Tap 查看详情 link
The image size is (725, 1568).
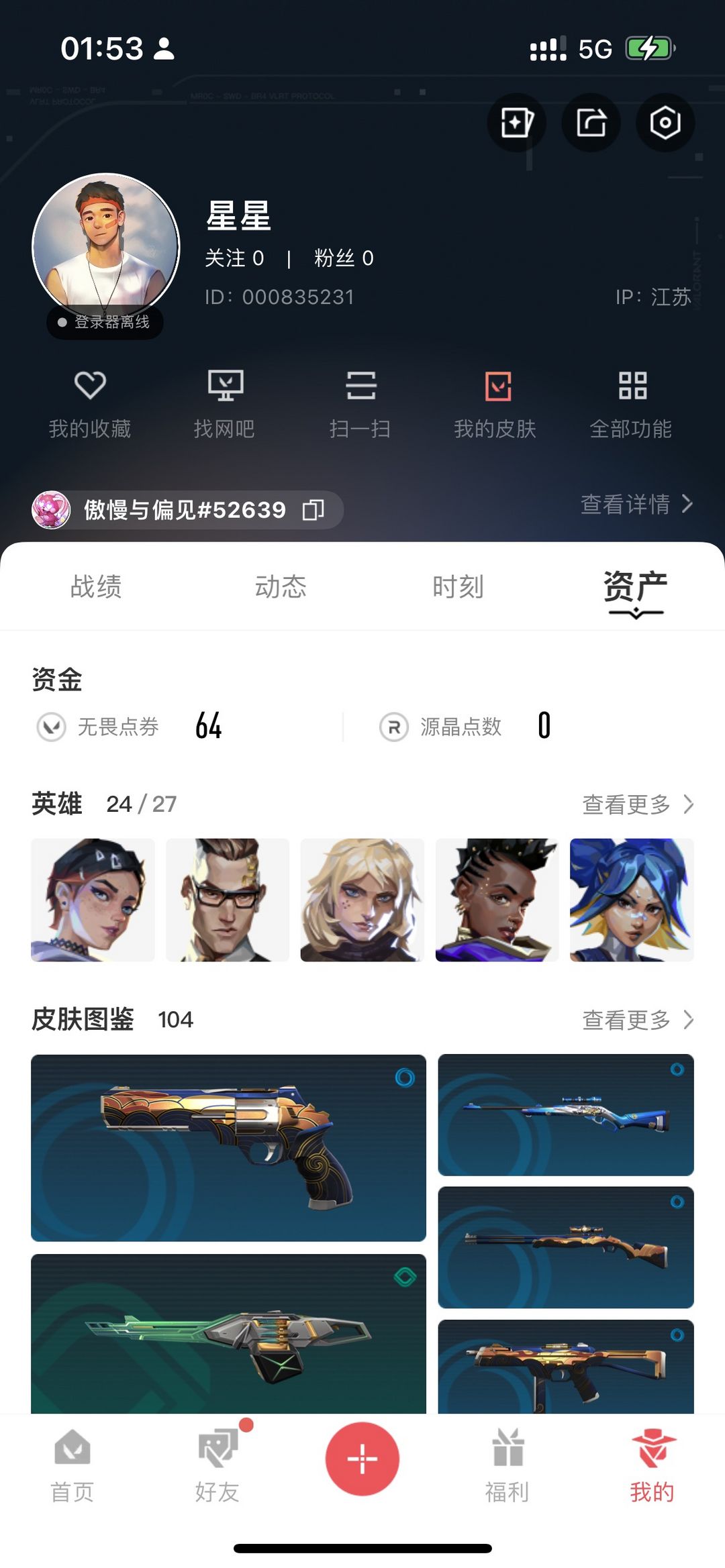click(636, 504)
